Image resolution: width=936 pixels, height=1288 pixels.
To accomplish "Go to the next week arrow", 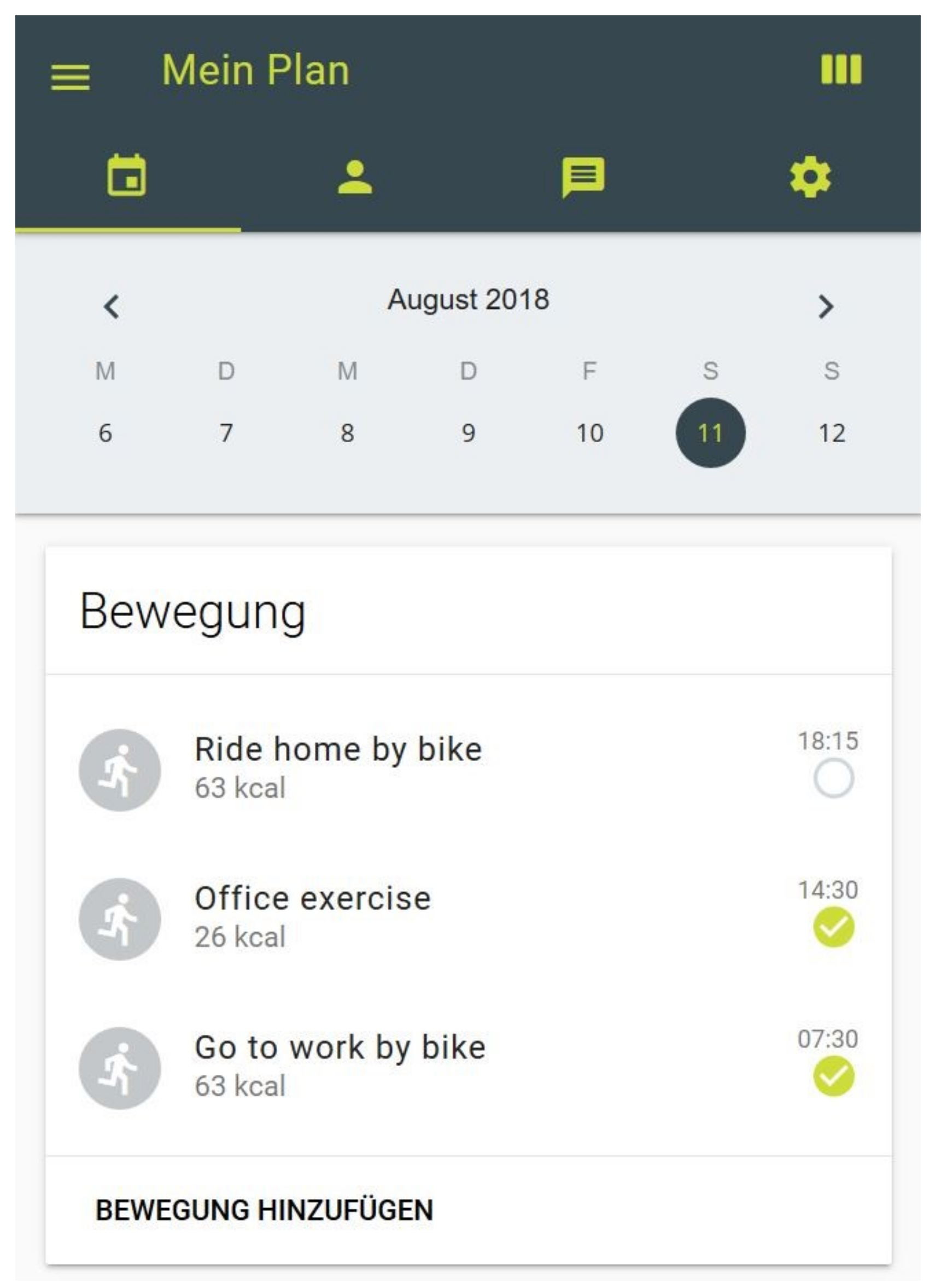I will coord(825,307).
